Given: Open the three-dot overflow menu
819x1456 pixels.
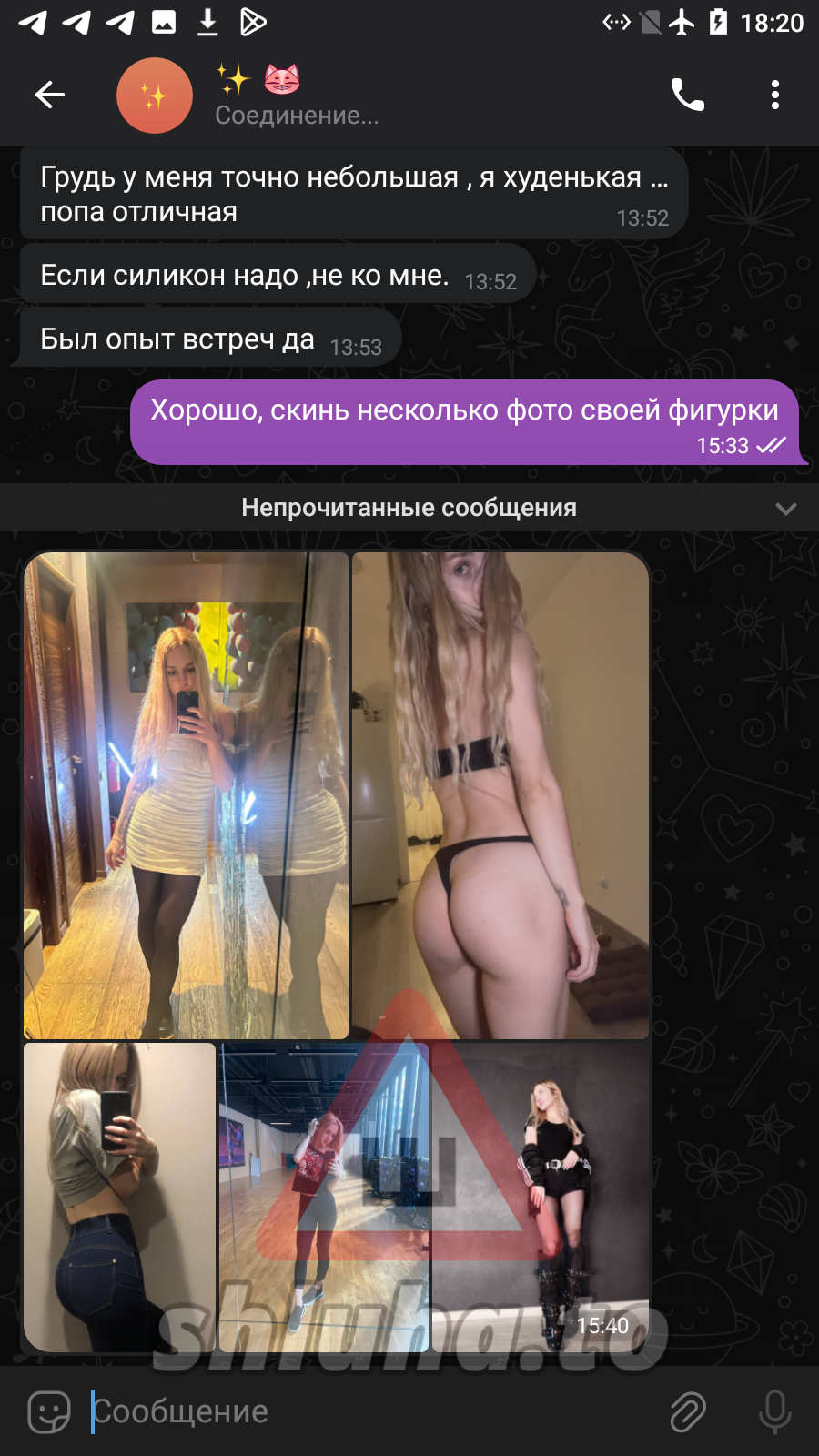Looking at the screenshot, I should coord(774,95).
